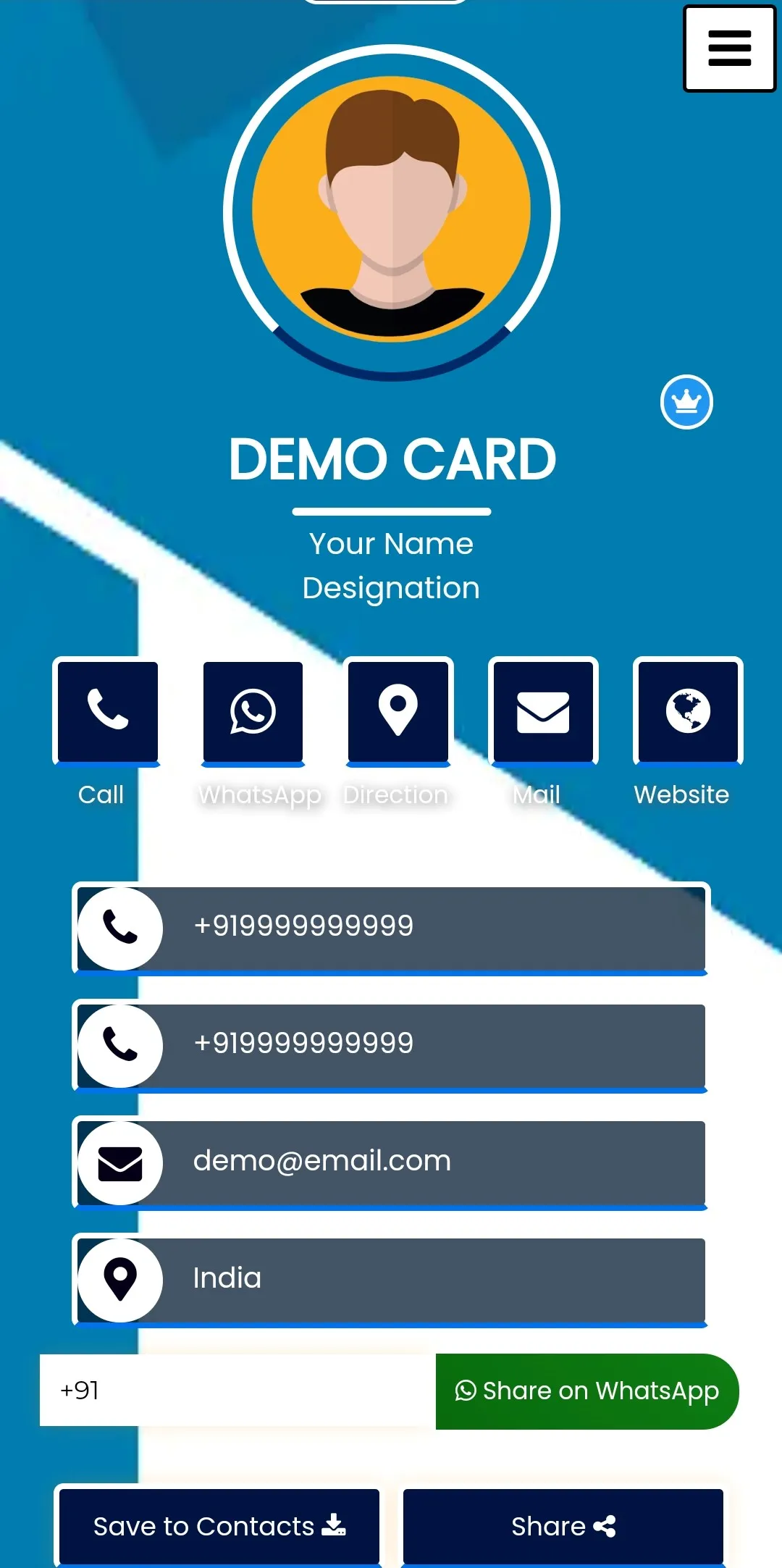Focus the +91 phone number field
Viewport: 782px width, 1568px height.
click(237, 1391)
